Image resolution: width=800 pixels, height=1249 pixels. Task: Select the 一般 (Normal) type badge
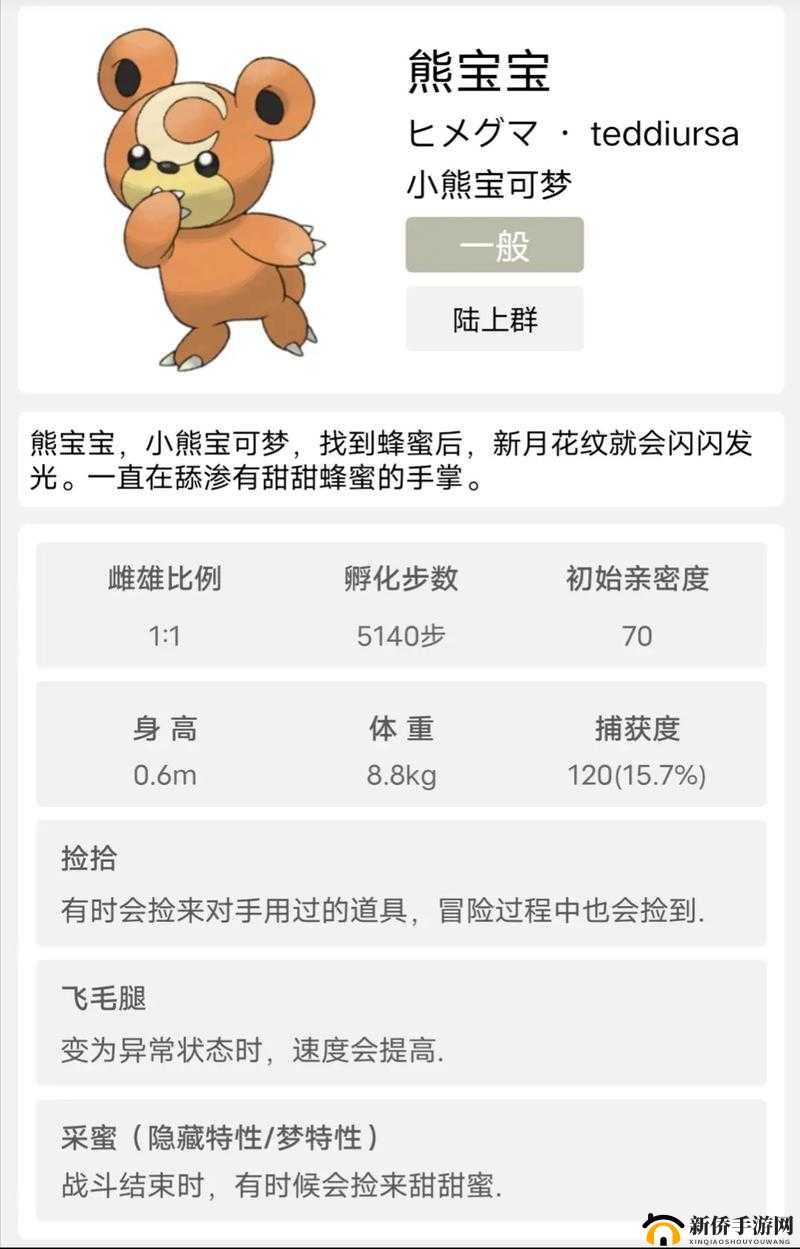pos(494,246)
